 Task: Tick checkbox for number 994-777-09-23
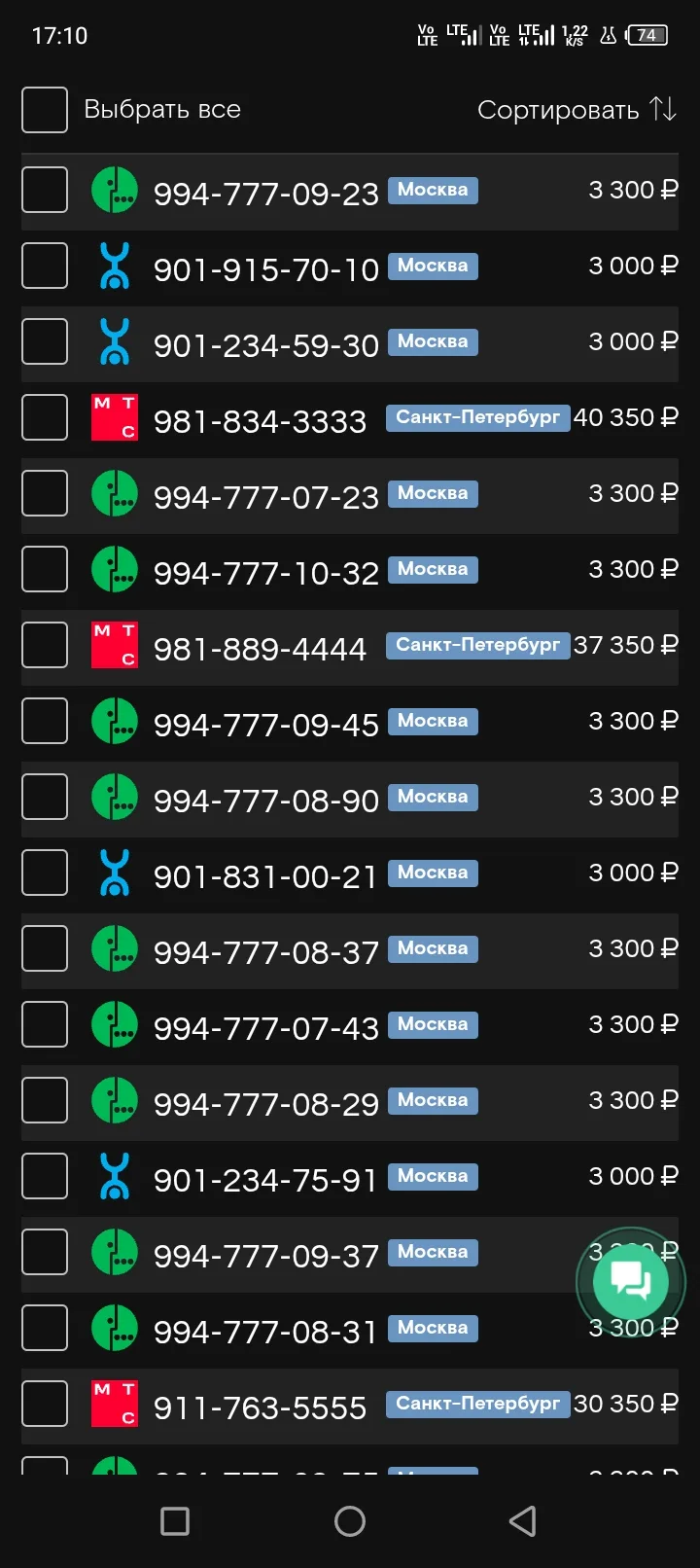click(45, 190)
